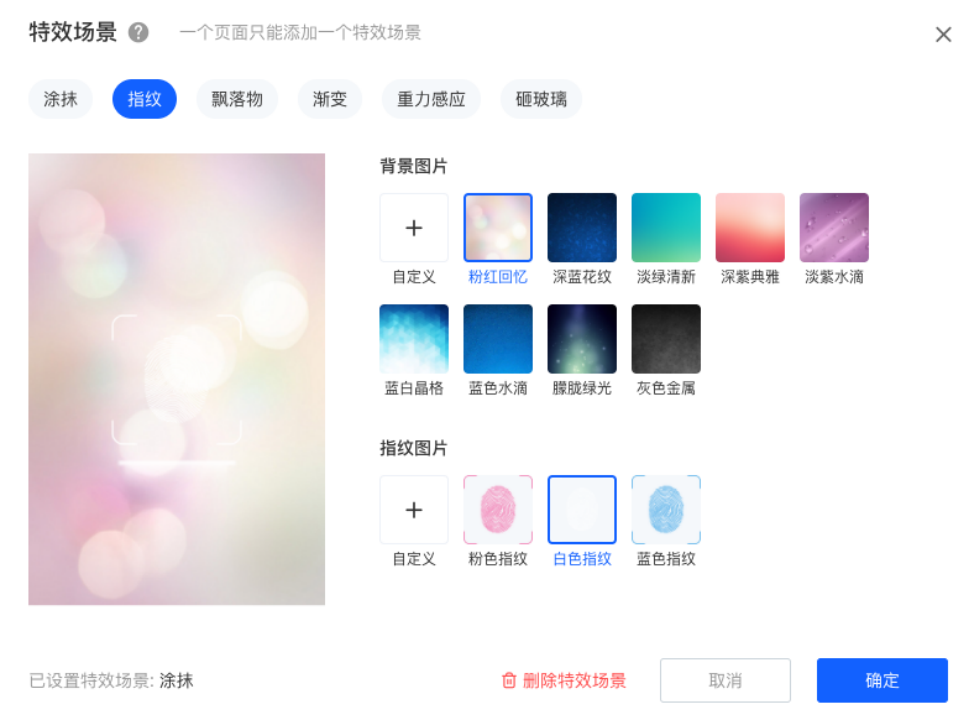Open the help icon beside 特效场景
Image resolution: width=969 pixels, height=720 pixels.
(139, 33)
